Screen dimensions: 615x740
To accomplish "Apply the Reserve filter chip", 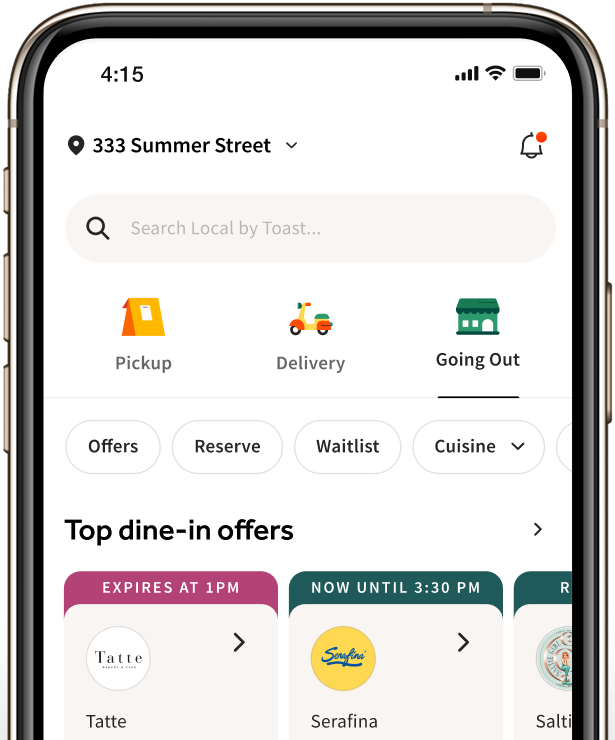I will point(227,447).
